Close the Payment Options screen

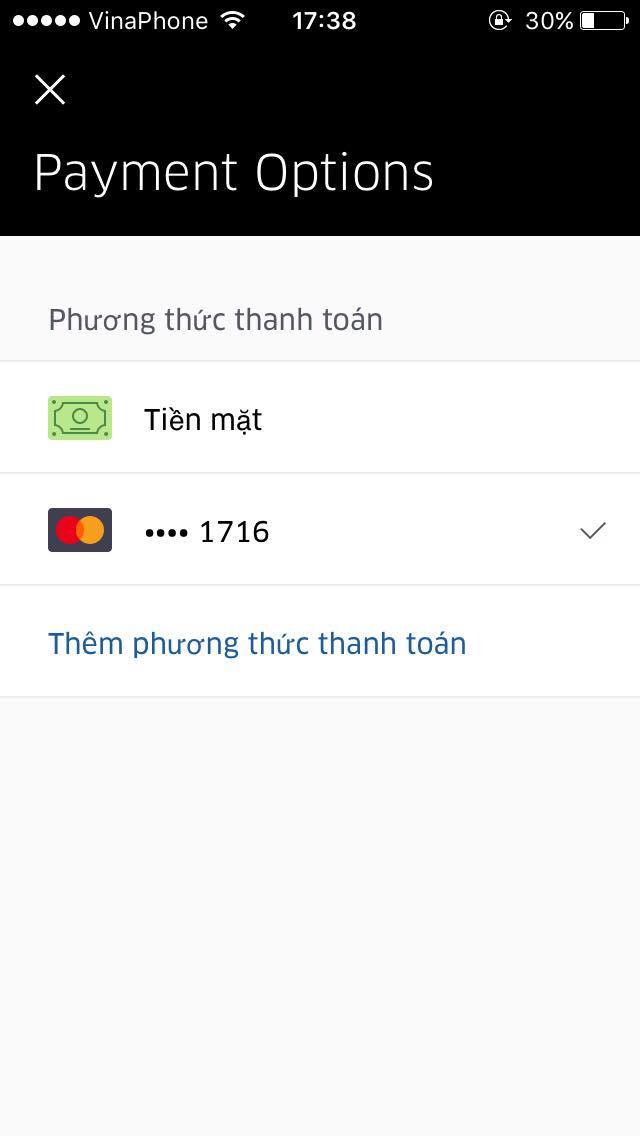pyautogui.click(x=50, y=90)
